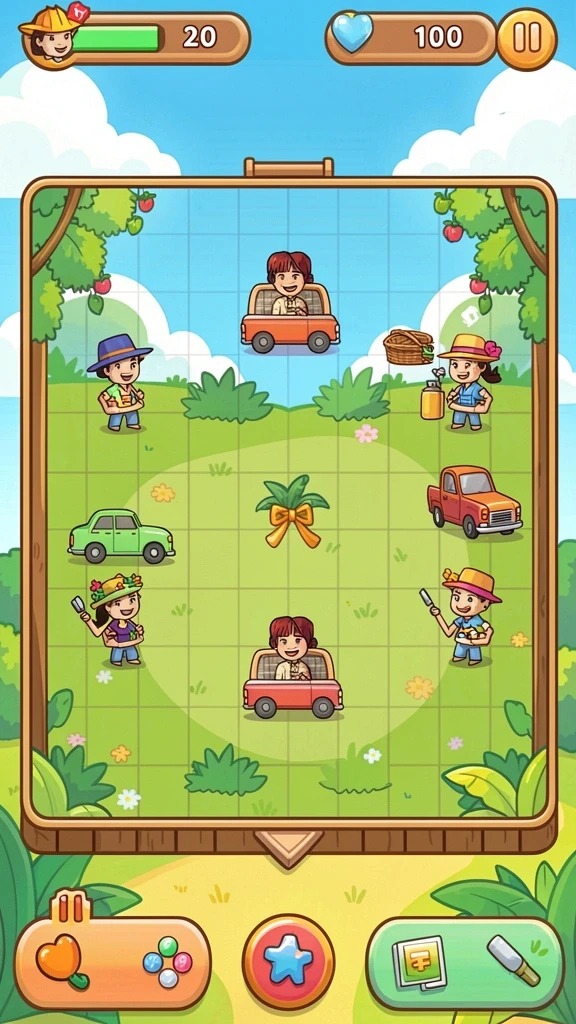Tap the farmer with the purple hat
The width and height of the screenshot is (576, 1024).
[120, 383]
